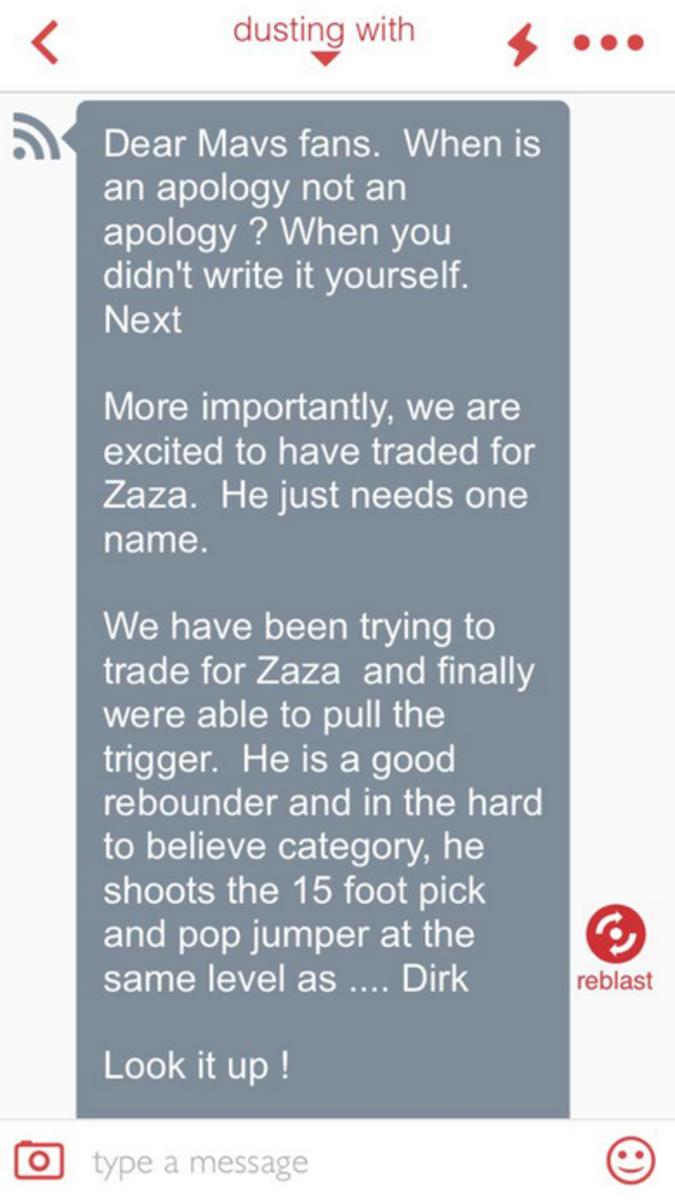Tap the lightning bolt icon

[x=522, y=44]
